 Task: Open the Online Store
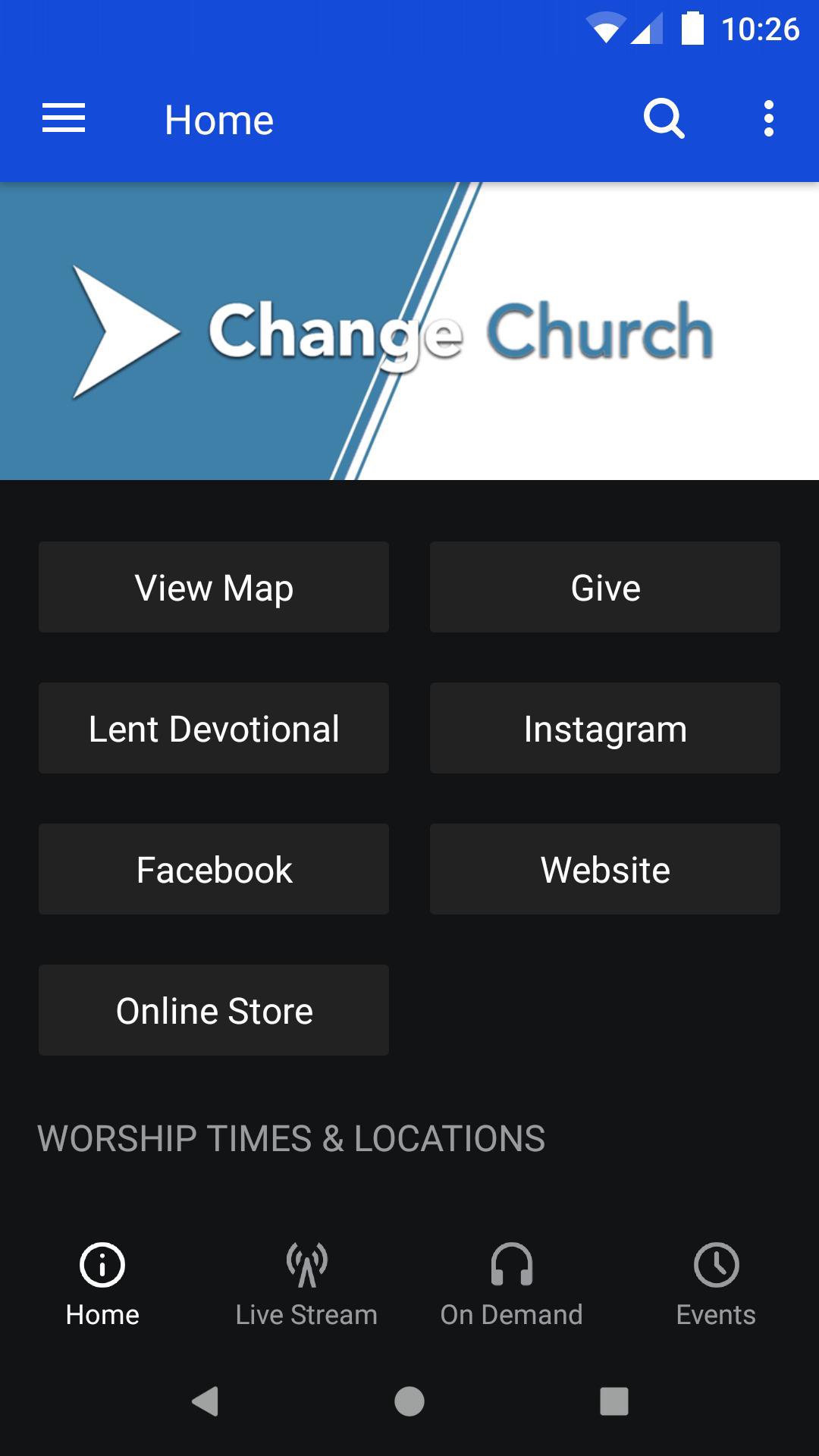point(214,1010)
